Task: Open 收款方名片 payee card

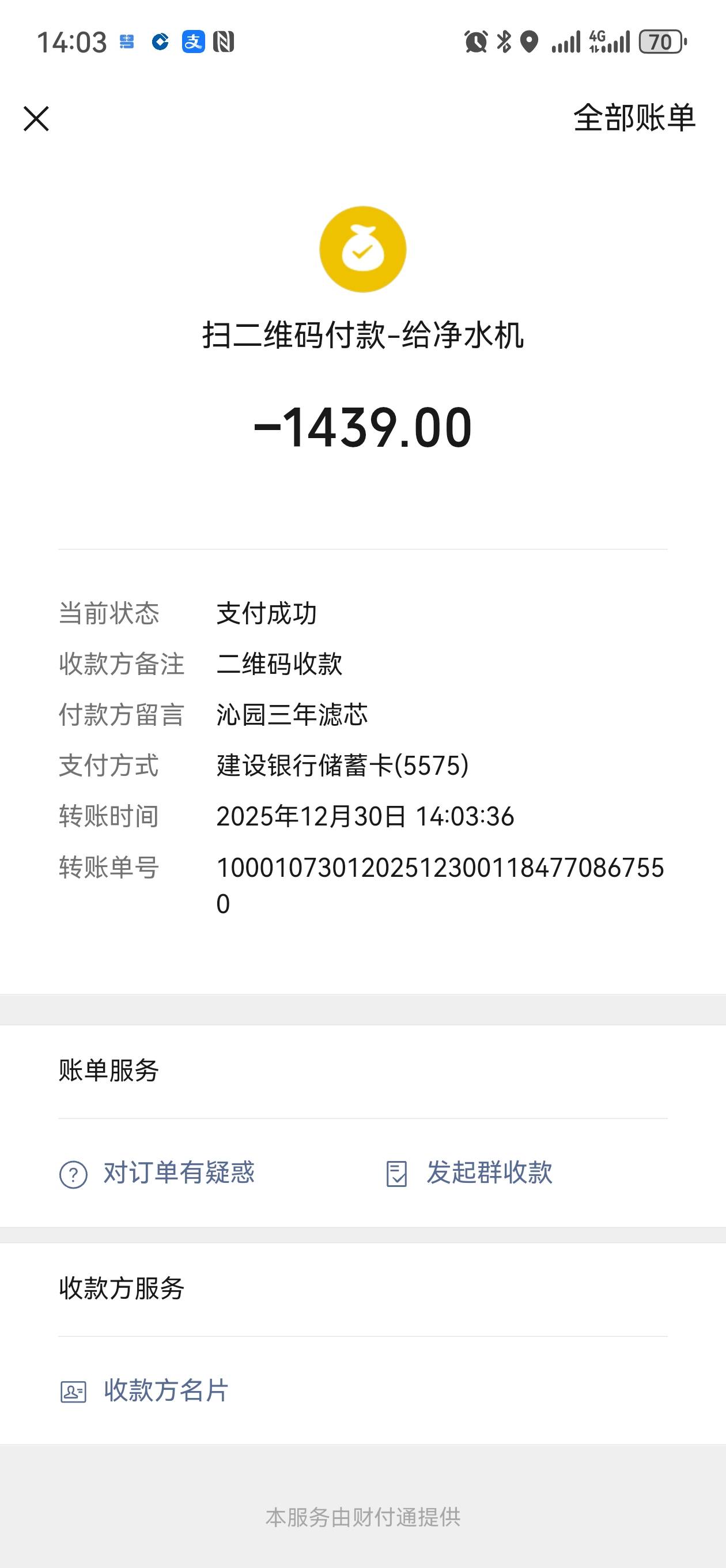Action: (x=145, y=1391)
